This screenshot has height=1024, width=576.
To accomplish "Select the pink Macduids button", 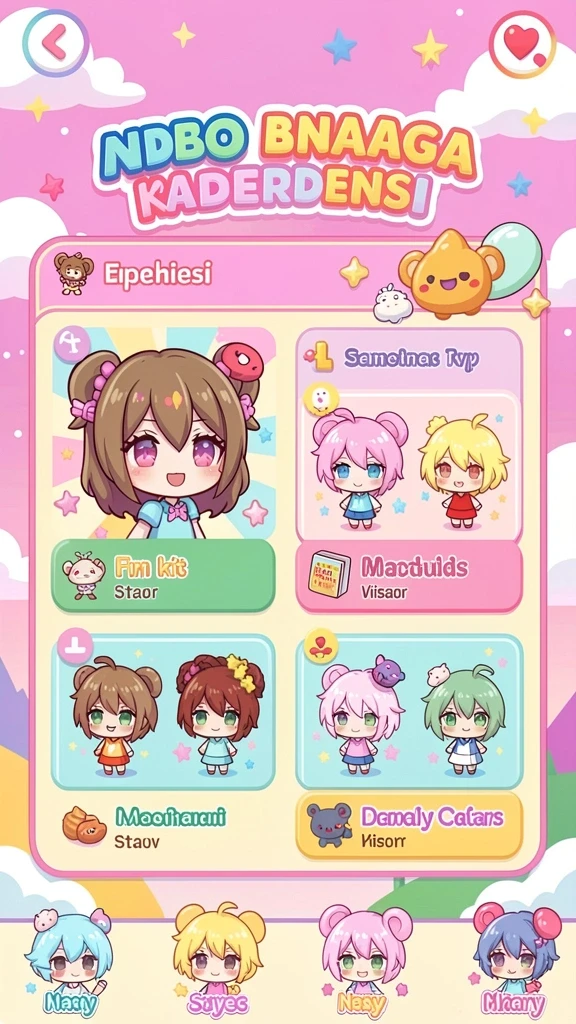I will point(409,577).
